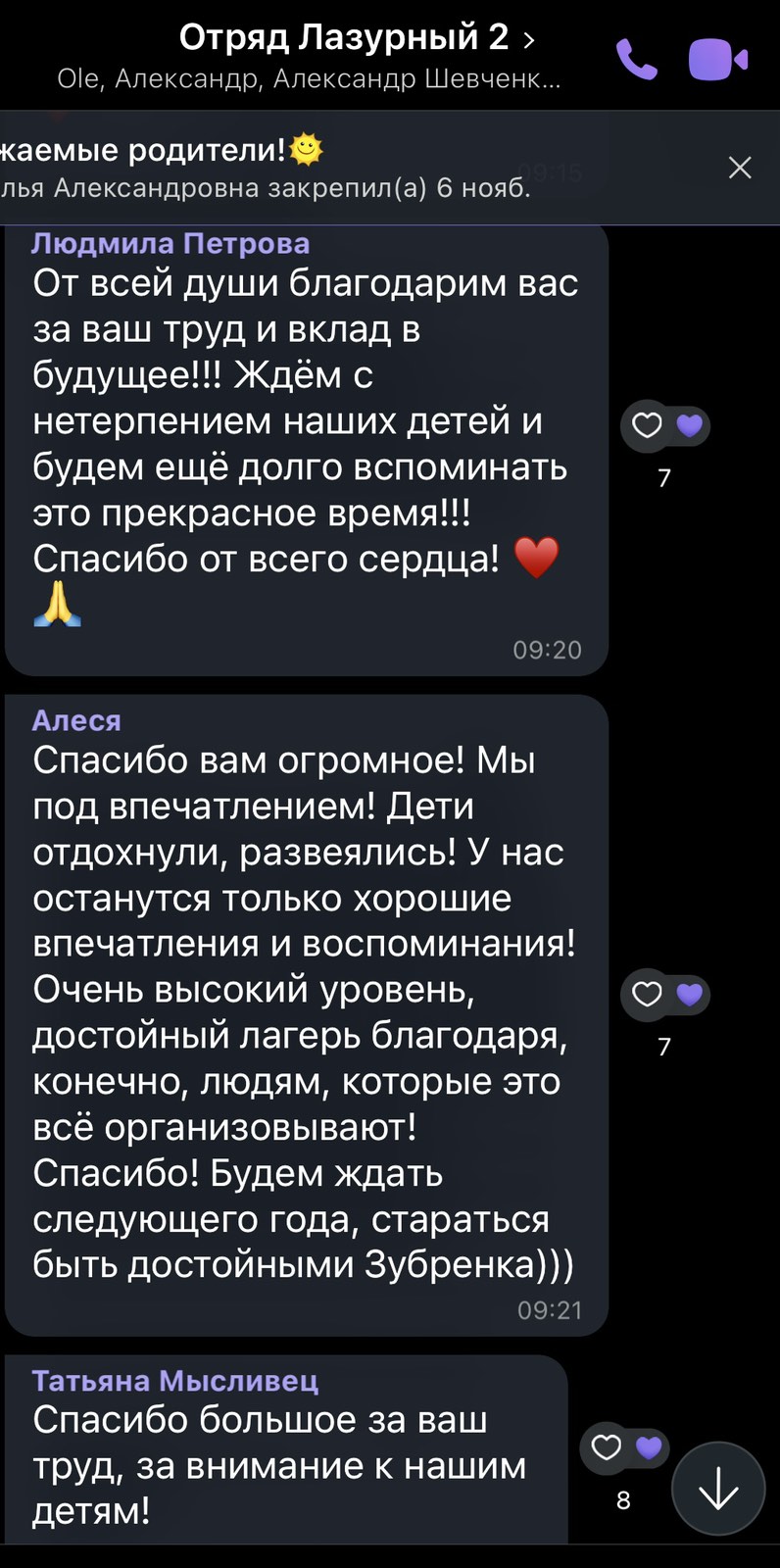Open Отряд Лазурный 2 group info
The image size is (780, 1568).
357,38
